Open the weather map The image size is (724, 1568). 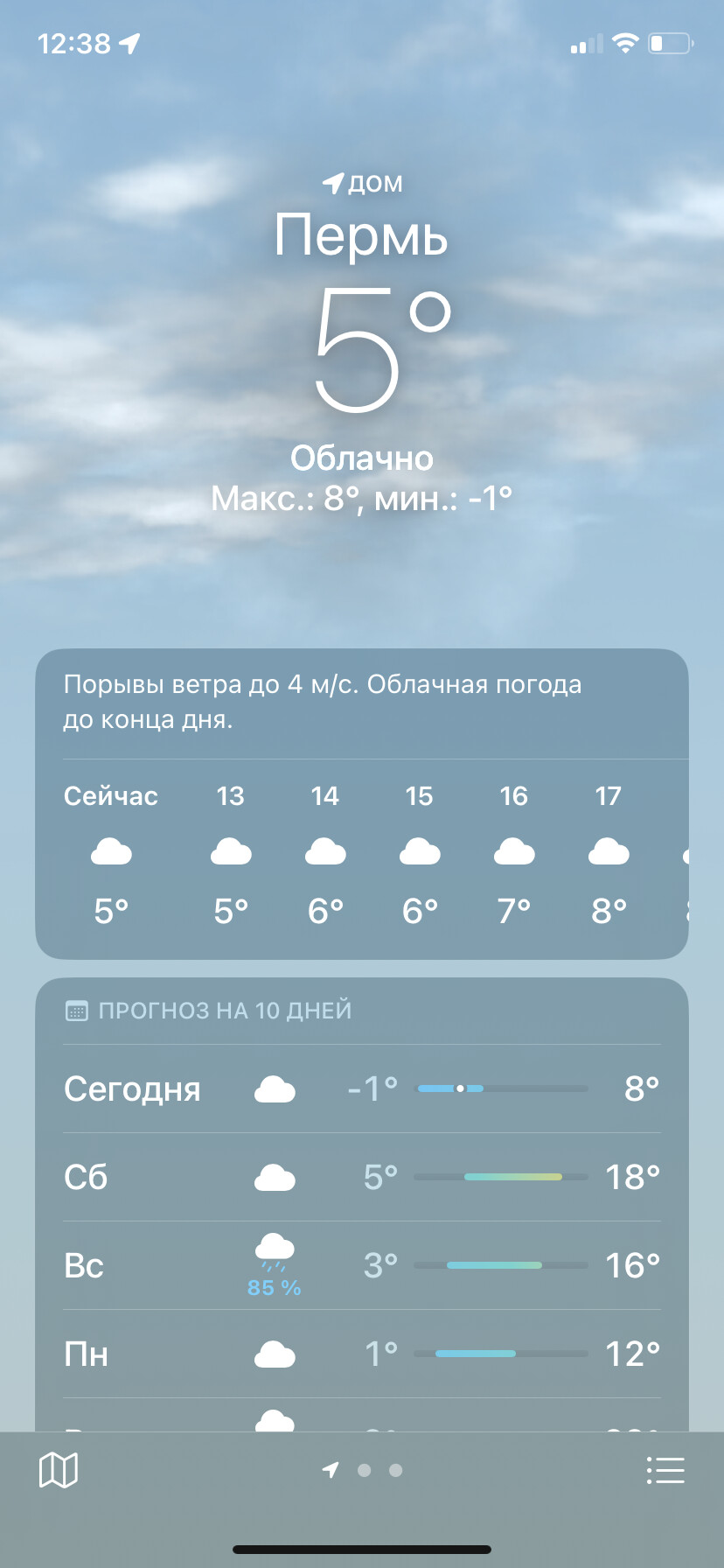pyautogui.click(x=59, y=1470)
